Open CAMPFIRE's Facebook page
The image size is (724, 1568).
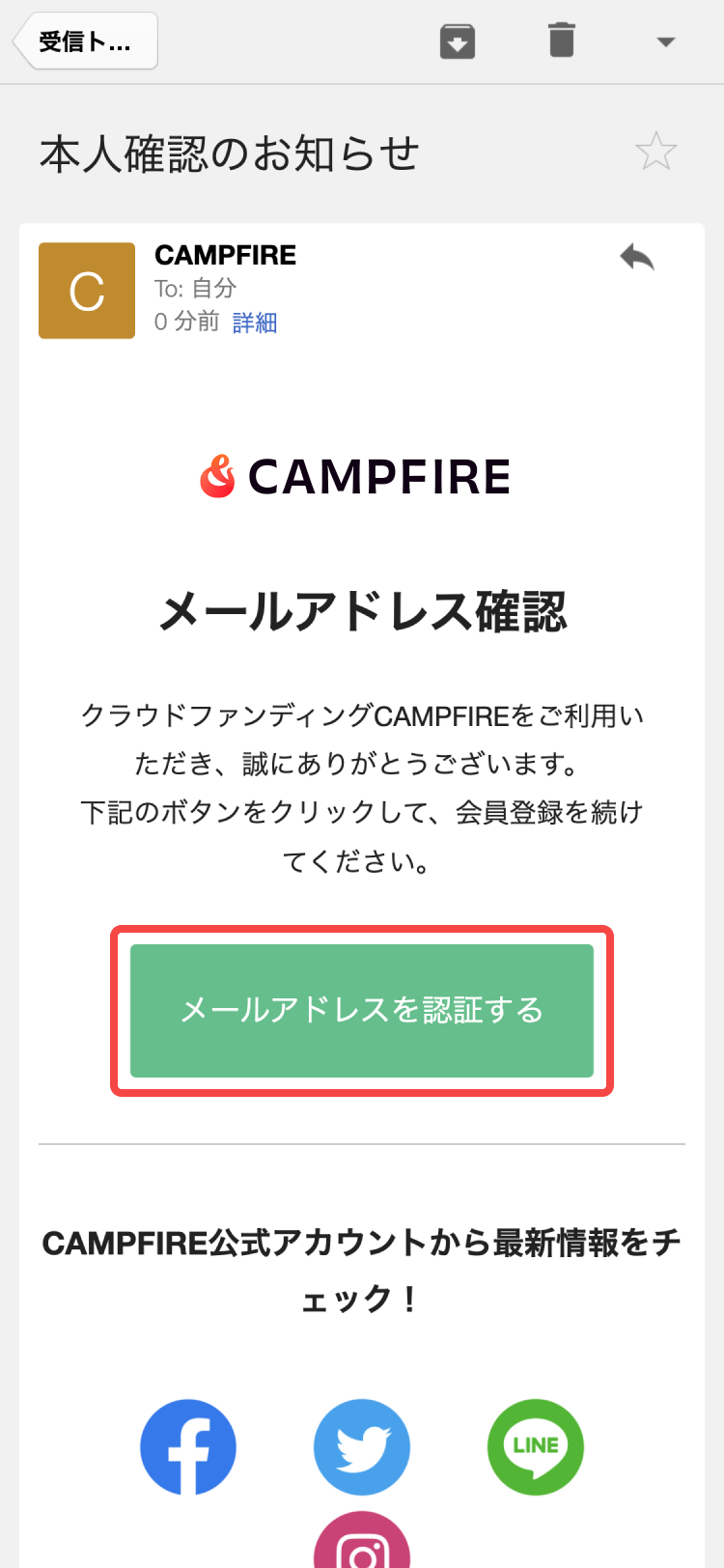click(188, 1446)
